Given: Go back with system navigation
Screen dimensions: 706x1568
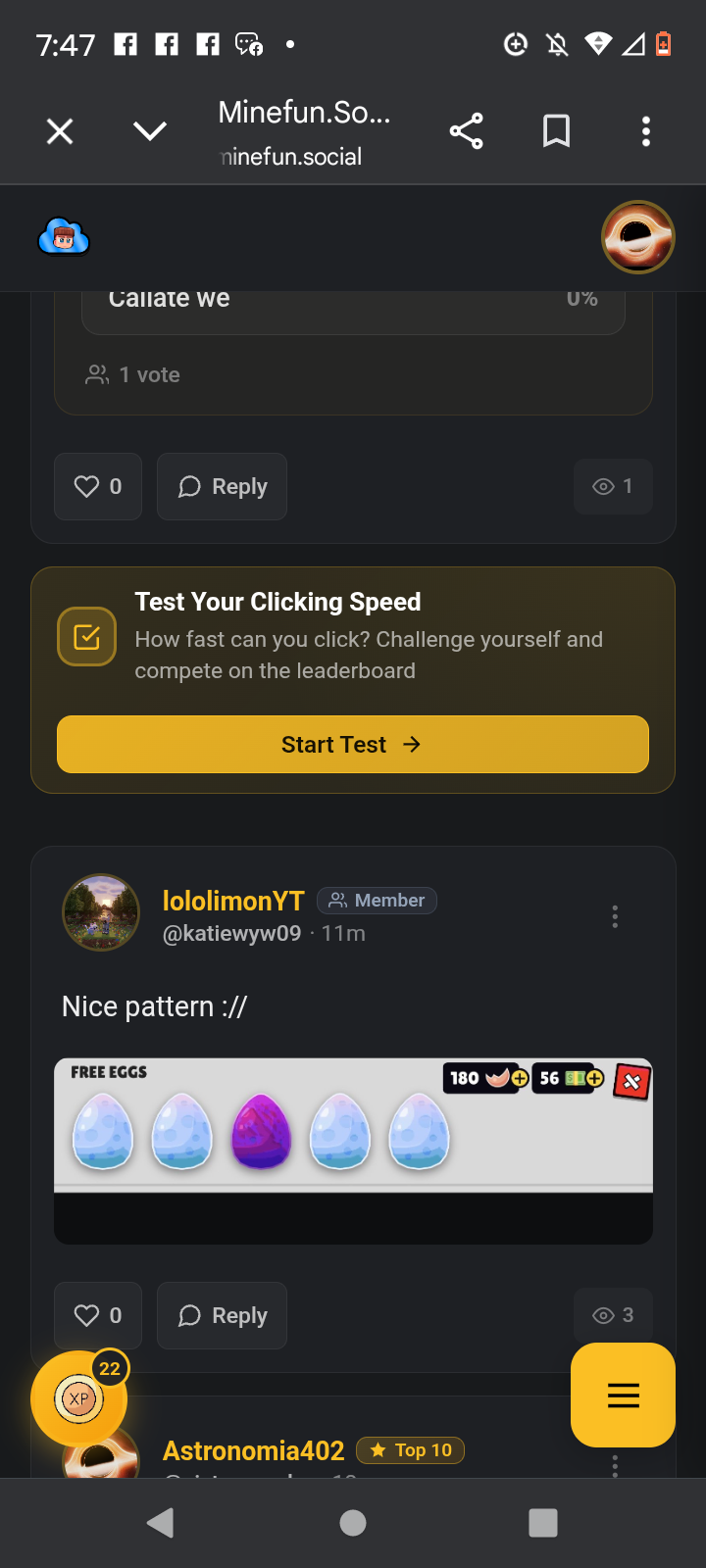Looking at the screenshot, I should click(x=160, y=1522).
